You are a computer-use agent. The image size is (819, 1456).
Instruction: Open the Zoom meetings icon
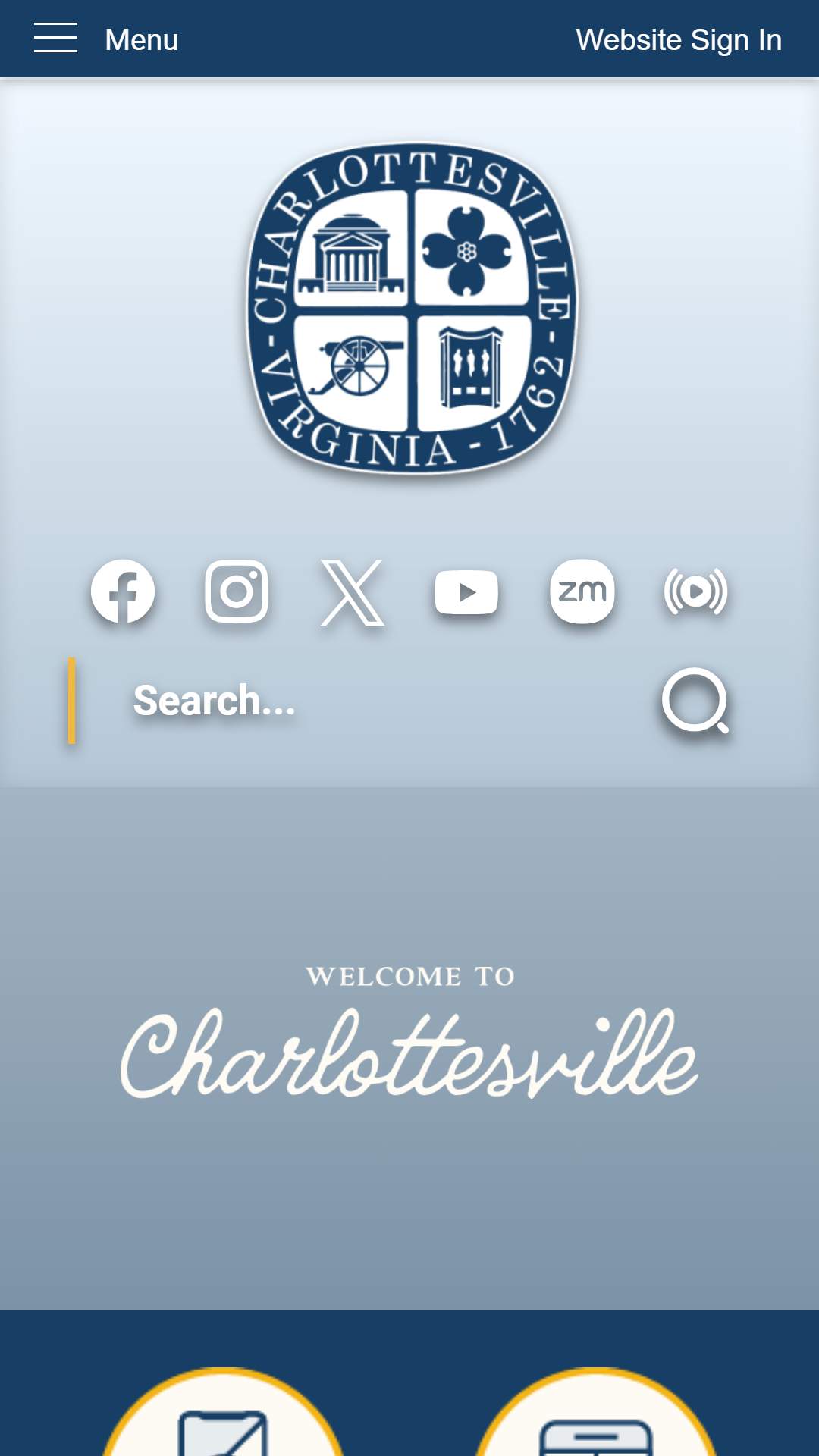582,591
